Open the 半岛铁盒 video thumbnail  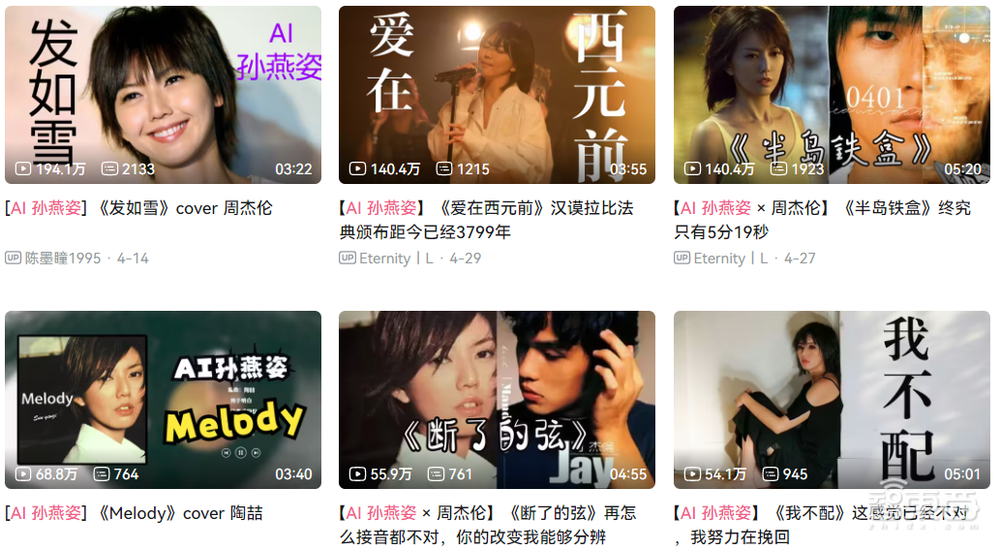coord(831,95)
